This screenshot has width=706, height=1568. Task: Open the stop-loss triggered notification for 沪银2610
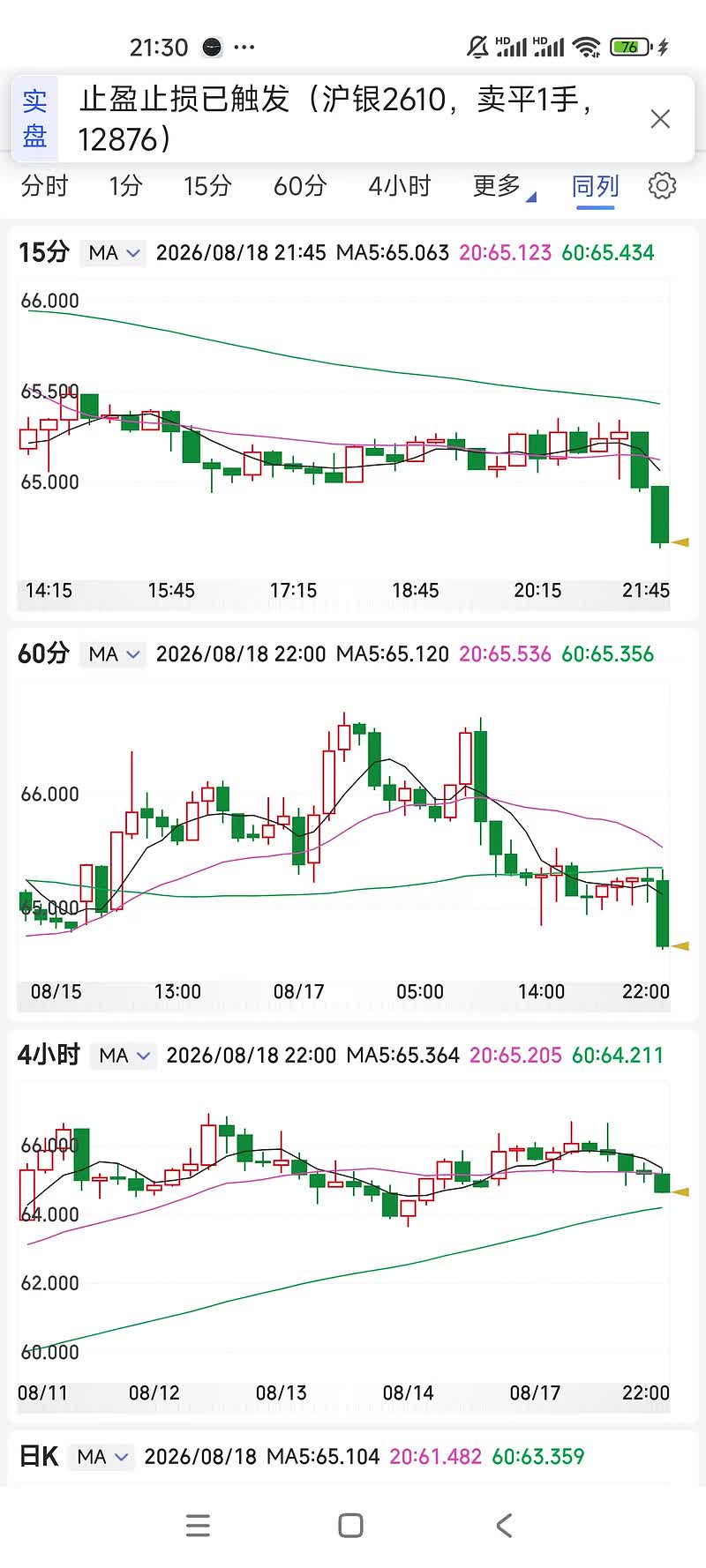point(335,119)
